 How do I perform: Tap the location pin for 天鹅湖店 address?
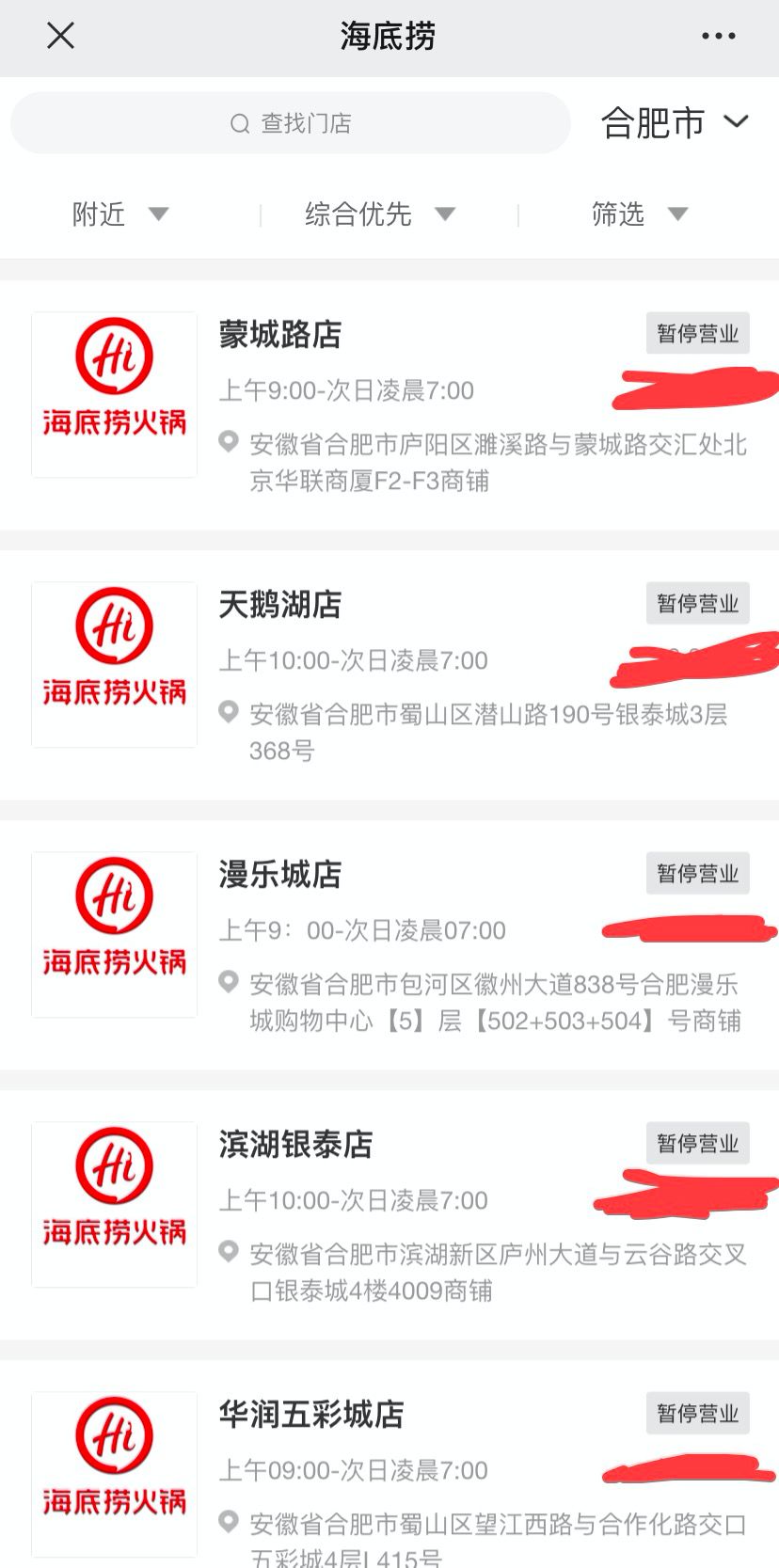(x=228, y=713)
